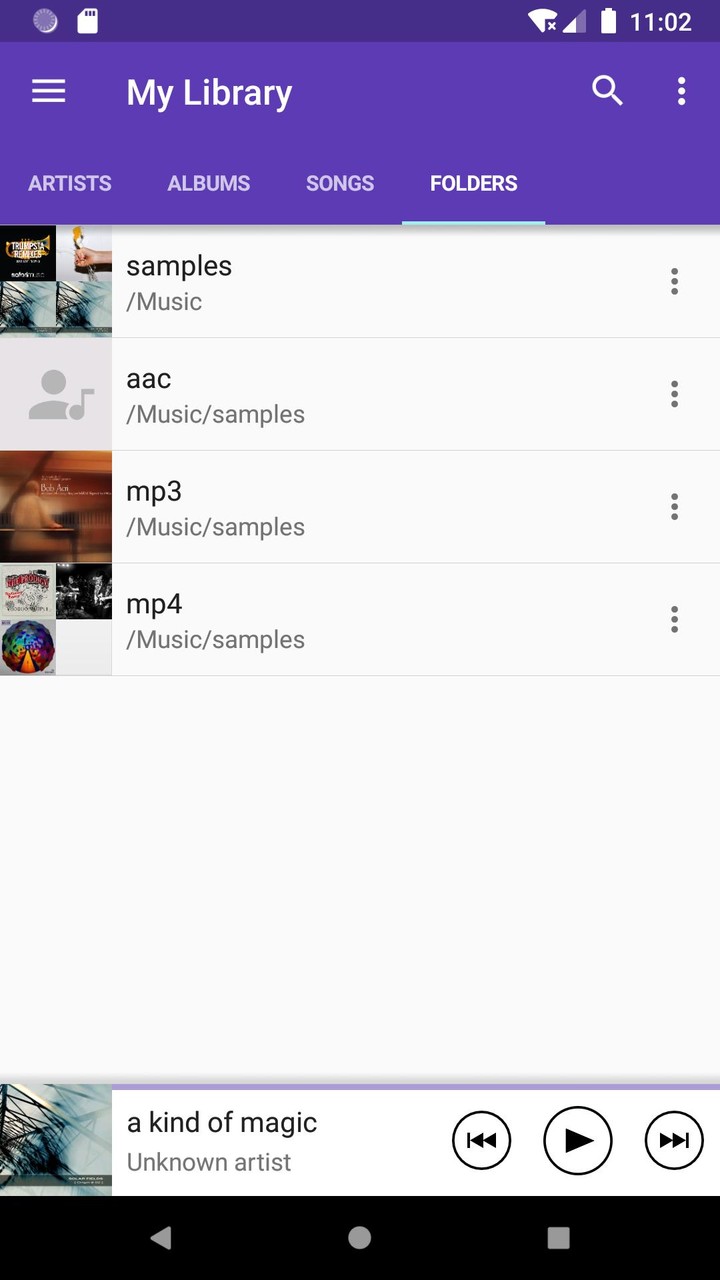Tap the album art thumbnail of the playing song
The height and width of the screenshot is (1280, 720).
pos(55,1140)
